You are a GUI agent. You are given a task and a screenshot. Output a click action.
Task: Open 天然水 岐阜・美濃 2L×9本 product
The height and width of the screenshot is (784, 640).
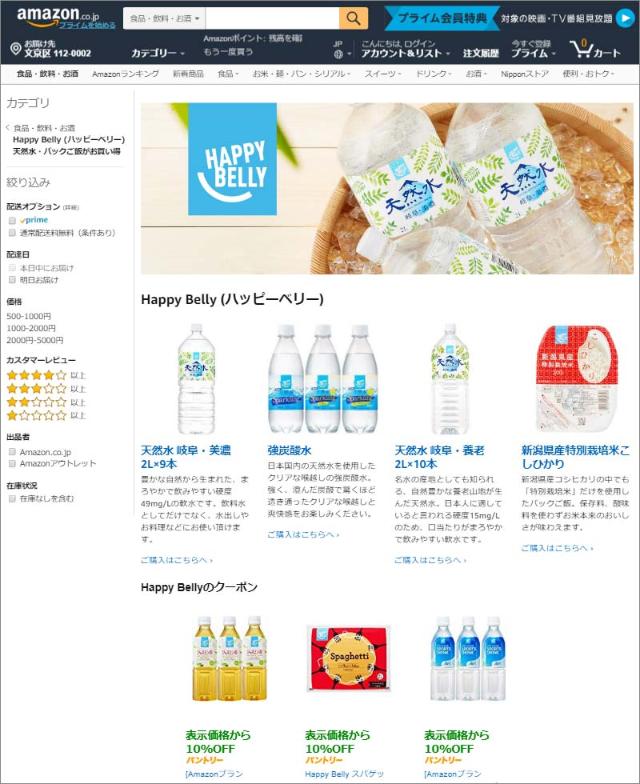[x=183, y=457]
